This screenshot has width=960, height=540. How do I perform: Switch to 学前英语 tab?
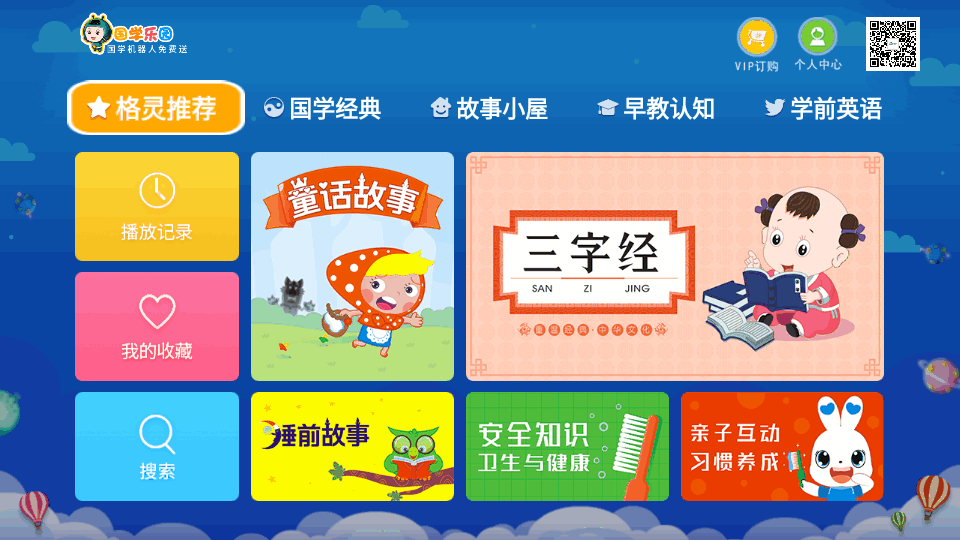click(823, 108)
